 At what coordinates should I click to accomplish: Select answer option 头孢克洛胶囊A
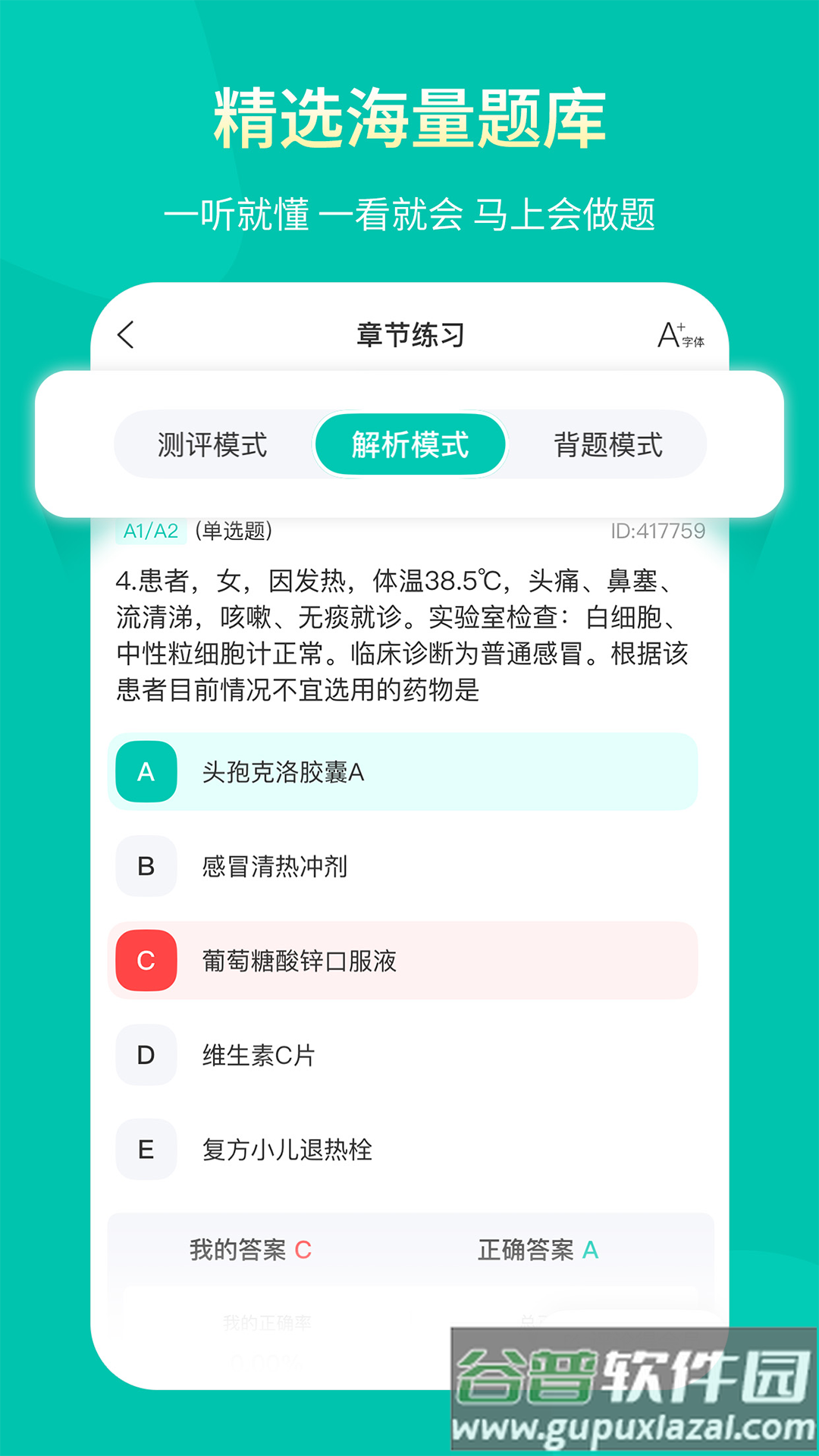(402, 772)
